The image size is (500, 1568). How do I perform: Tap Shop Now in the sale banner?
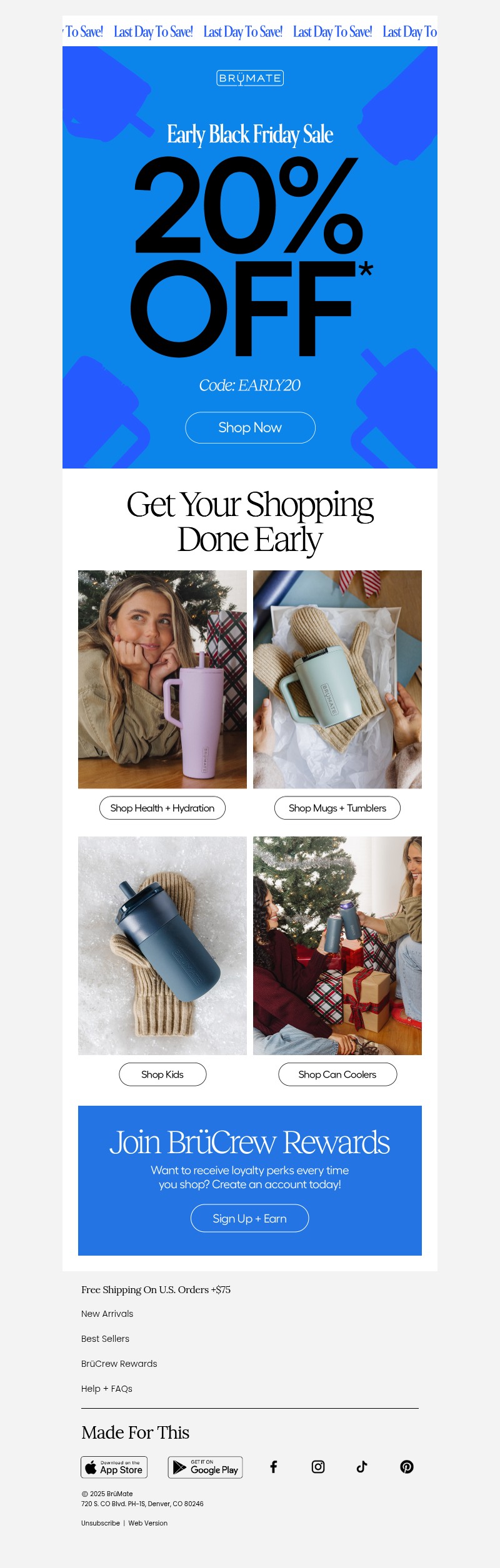click(250, 428)
